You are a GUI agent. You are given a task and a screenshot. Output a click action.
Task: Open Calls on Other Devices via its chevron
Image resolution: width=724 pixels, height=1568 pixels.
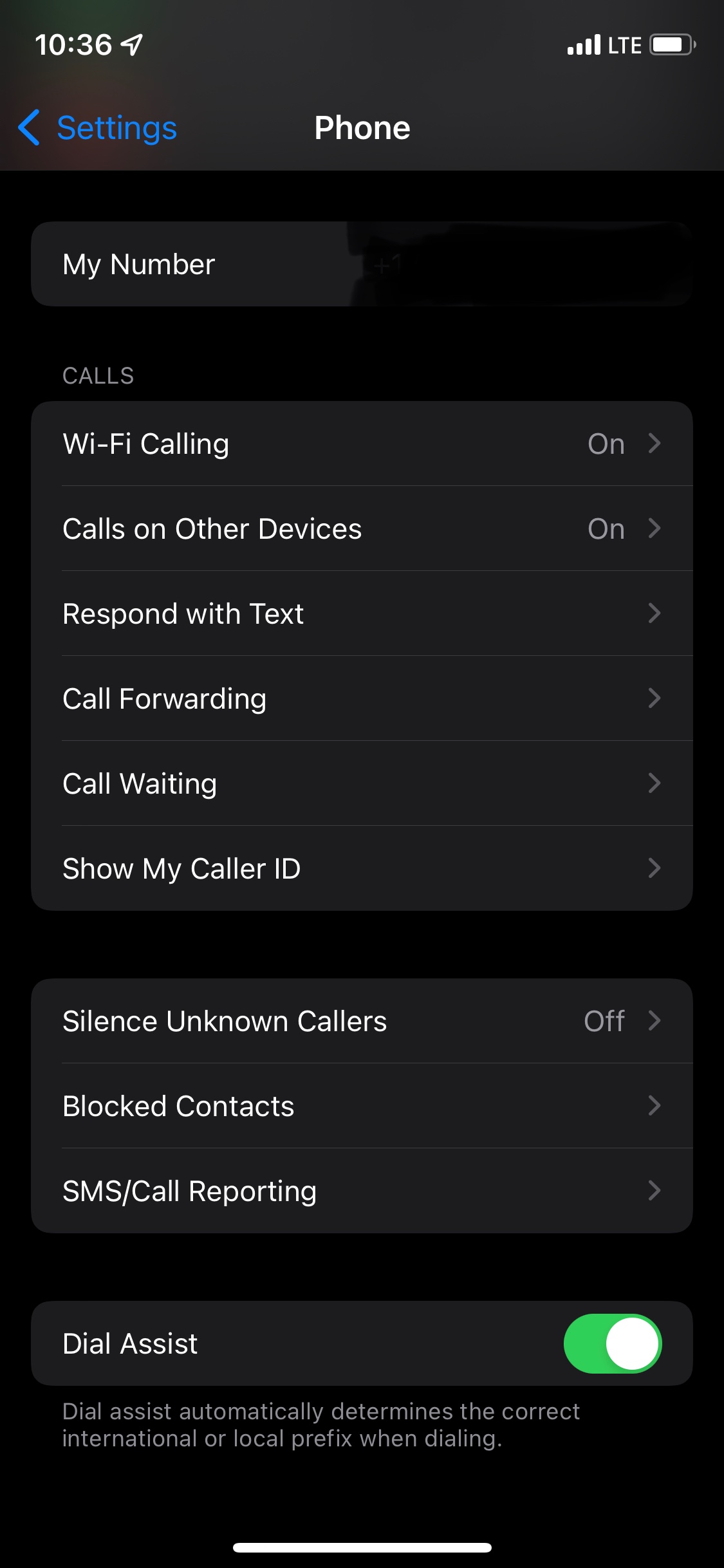tap(655, 528)
